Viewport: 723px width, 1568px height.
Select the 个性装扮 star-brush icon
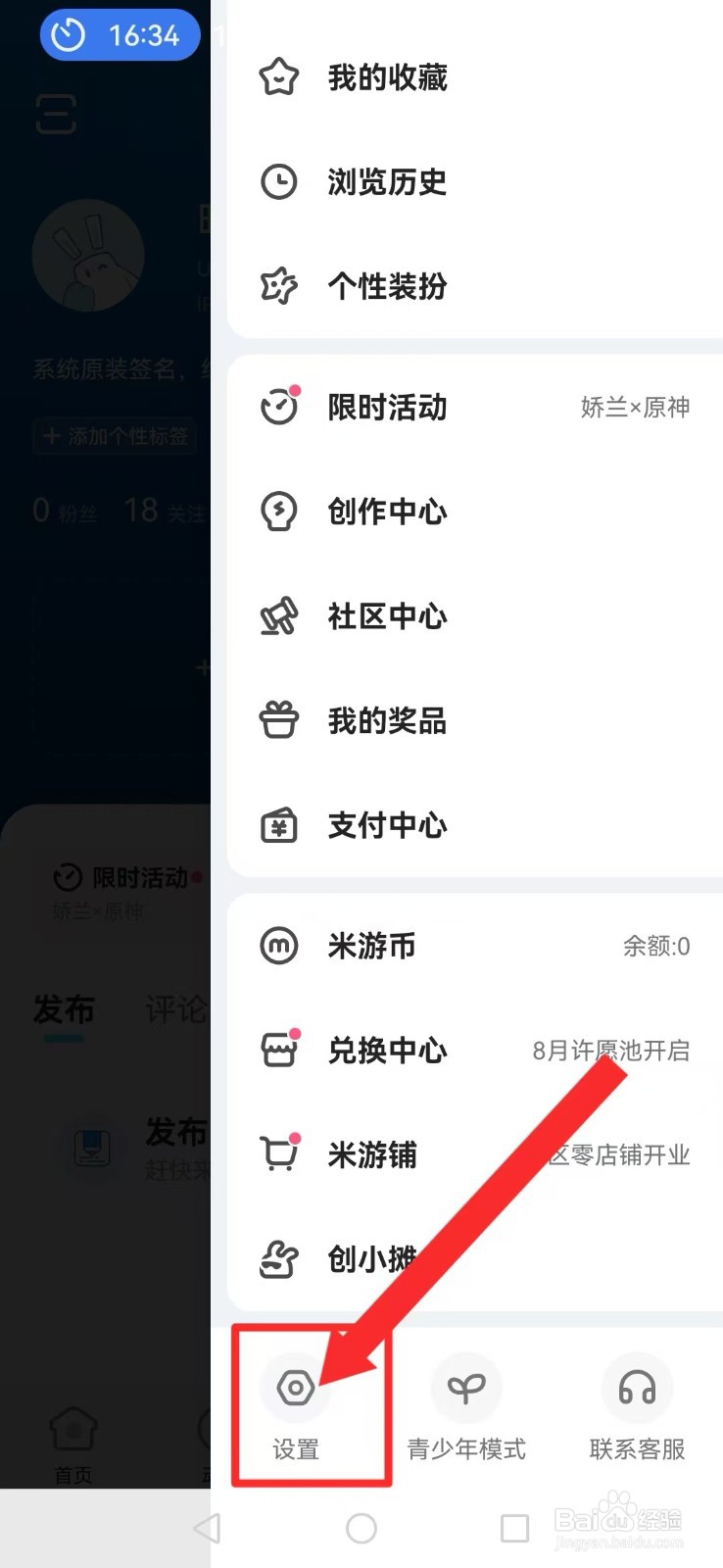(279, 286)
